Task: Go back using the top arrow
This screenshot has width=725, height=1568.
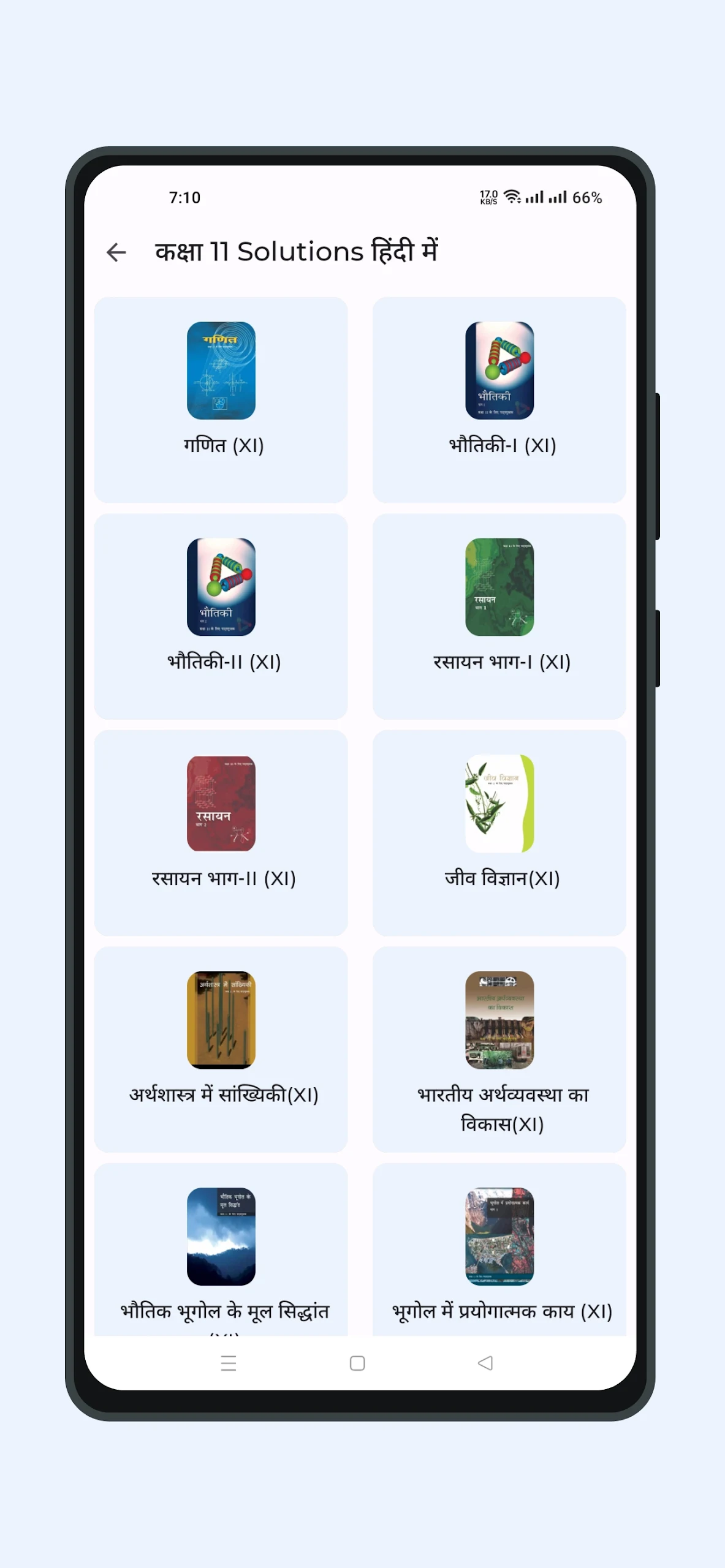Action: 116,252
